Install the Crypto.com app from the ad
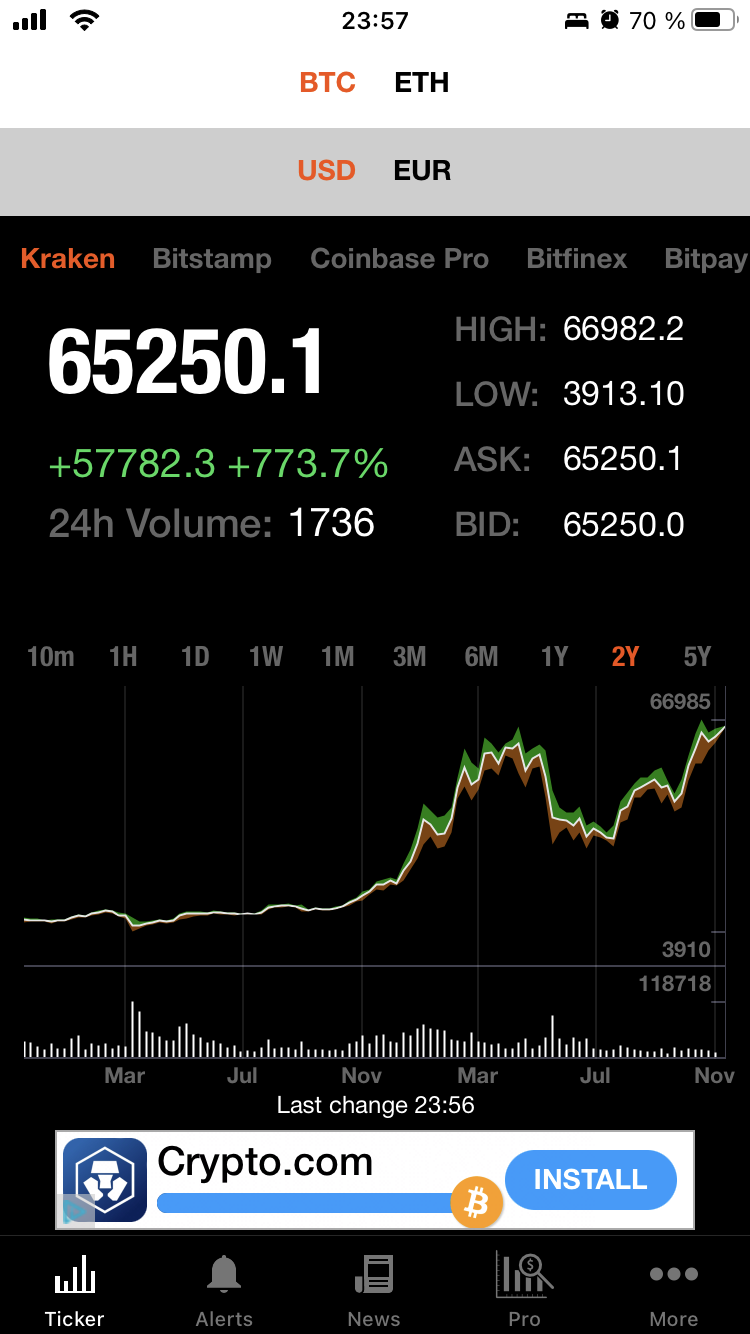The height and width of the screenshot is (1334, 750). click(590, 1180)
